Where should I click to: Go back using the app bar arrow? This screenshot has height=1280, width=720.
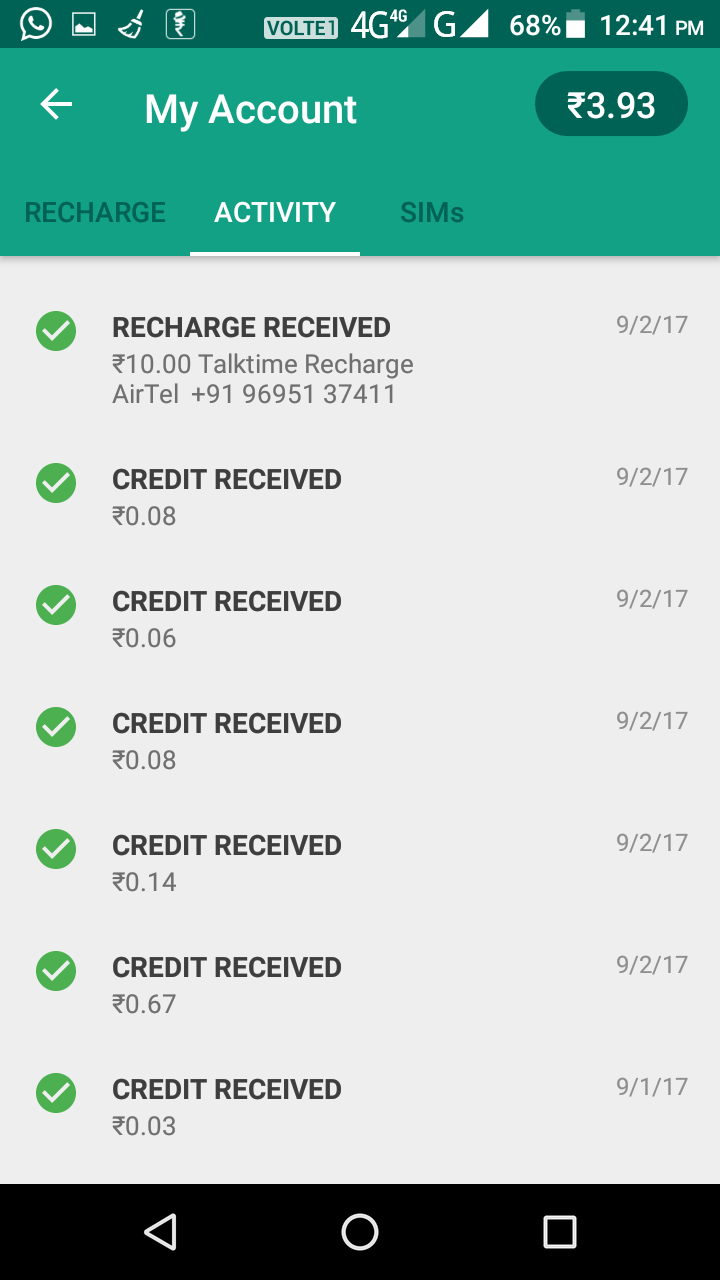pos(57,105)
